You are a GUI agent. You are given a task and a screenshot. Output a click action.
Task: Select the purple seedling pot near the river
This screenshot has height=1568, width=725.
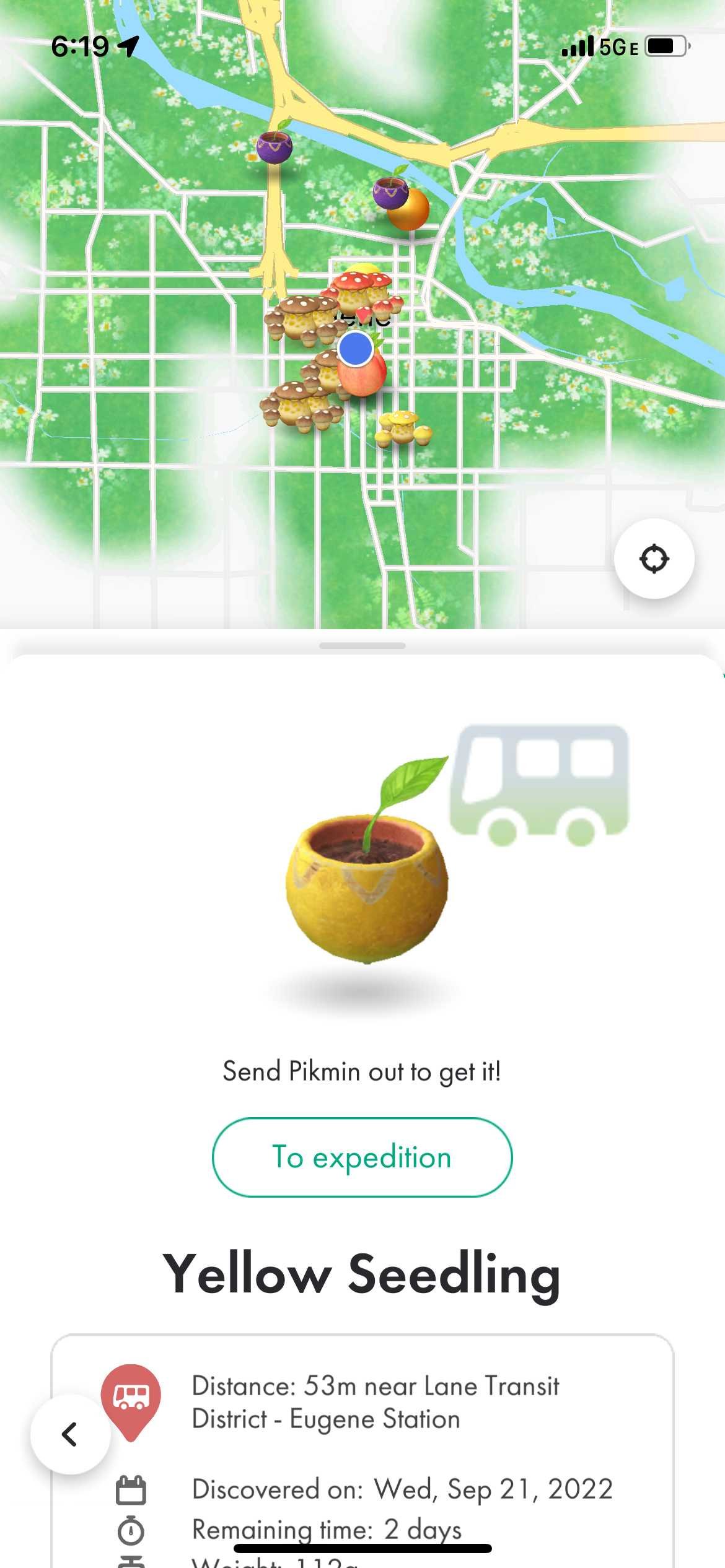[x=274, y=147]
